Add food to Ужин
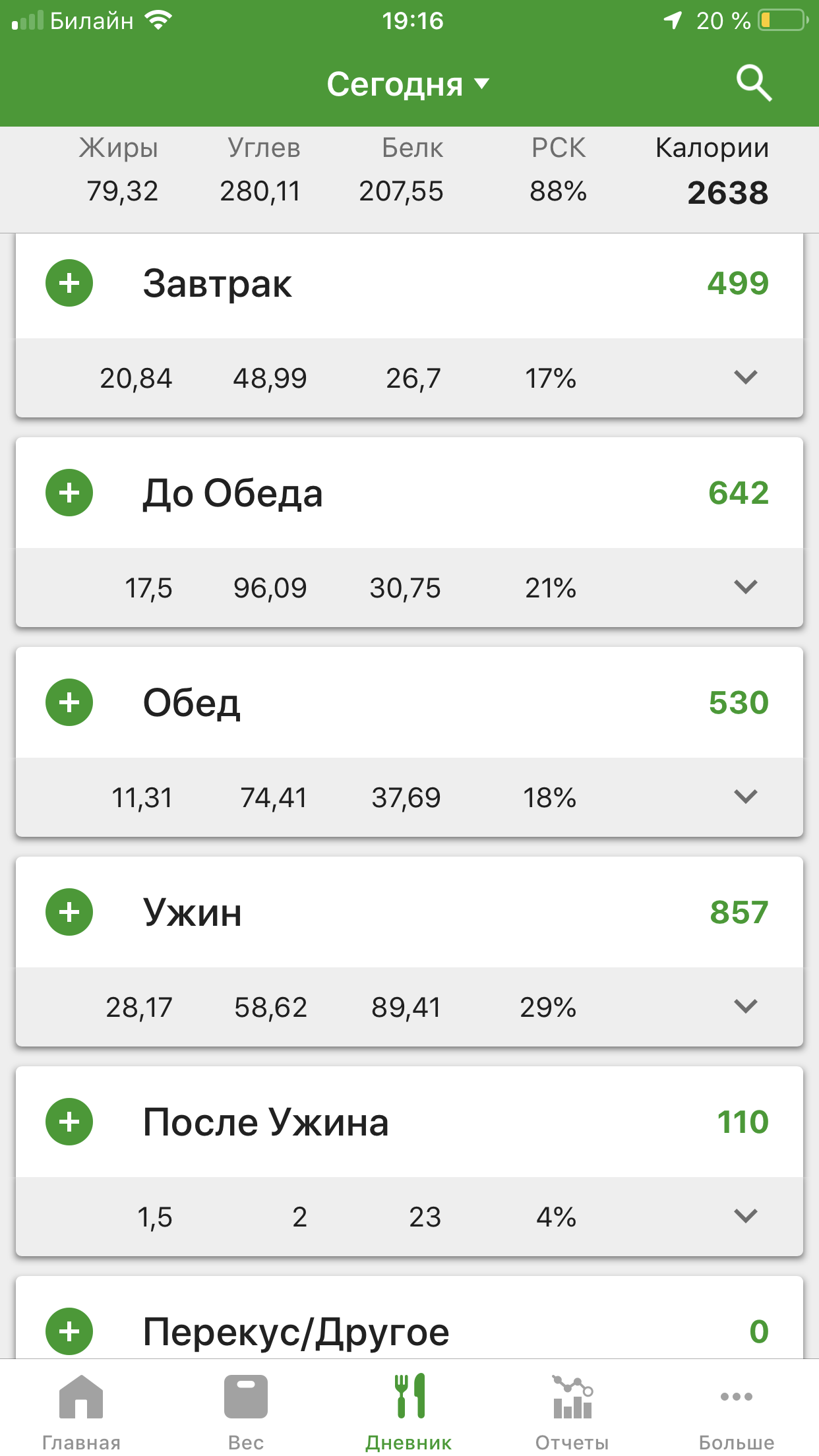The height and width of the screenshot is (1456, 819). (69, 913)
